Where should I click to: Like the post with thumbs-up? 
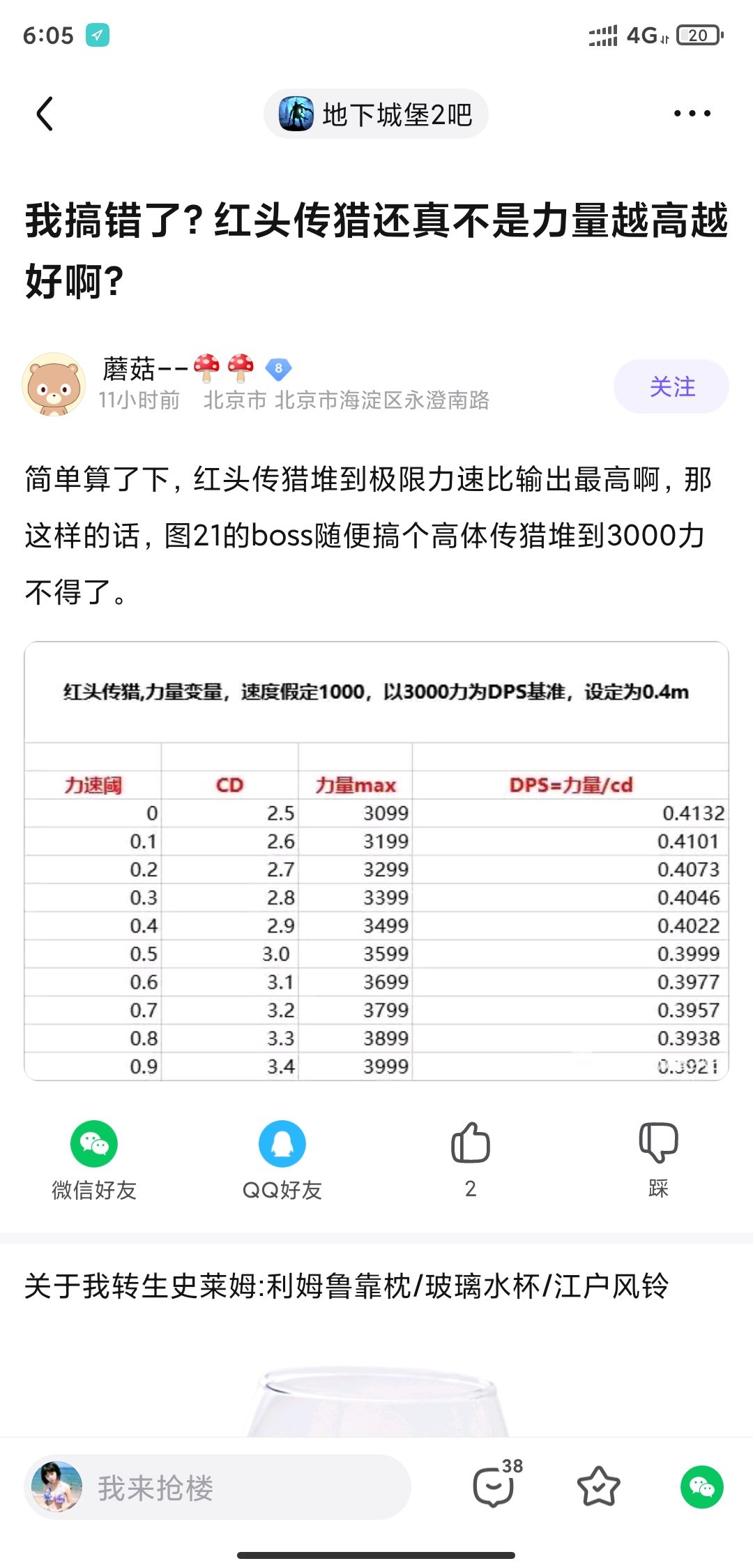[x=471, y=1159]
